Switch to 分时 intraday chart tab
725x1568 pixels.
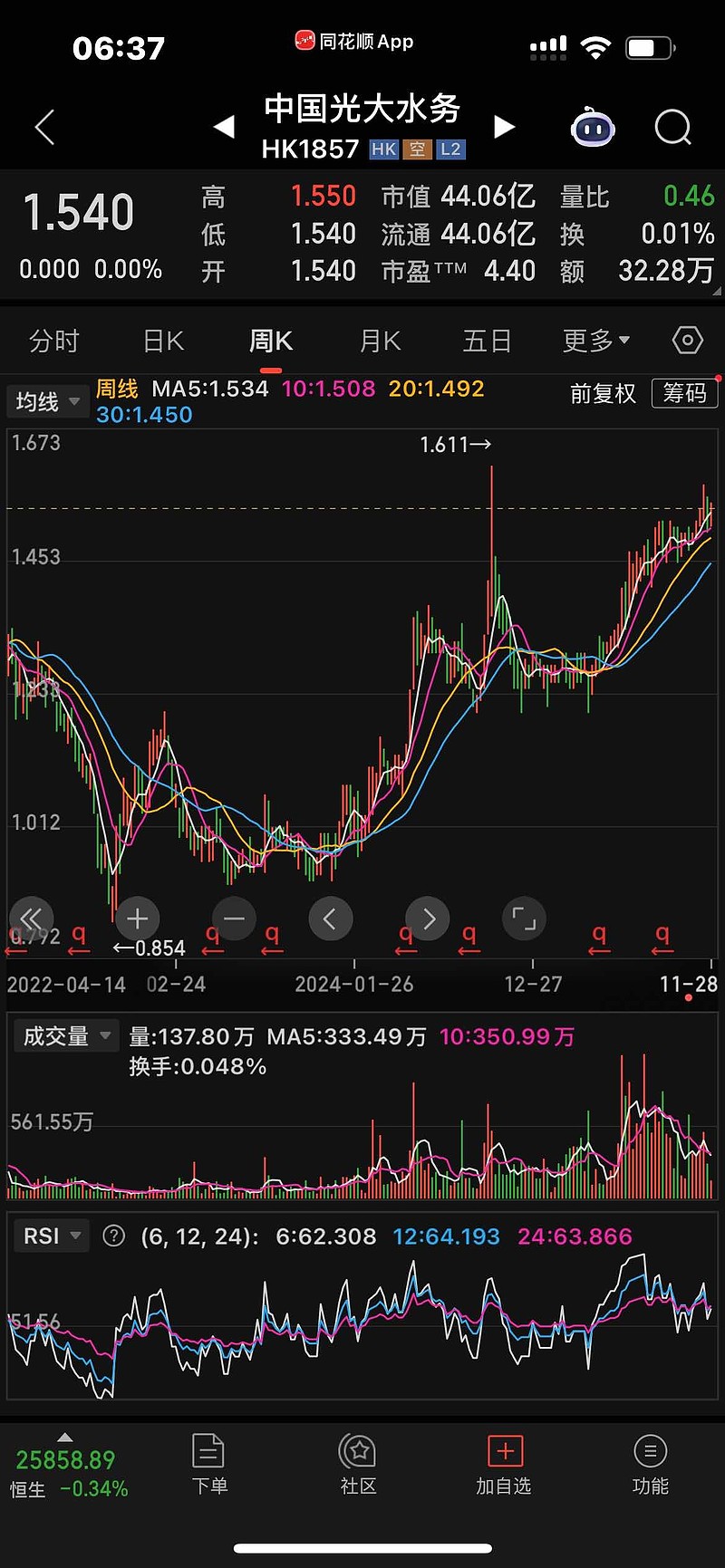54,340
